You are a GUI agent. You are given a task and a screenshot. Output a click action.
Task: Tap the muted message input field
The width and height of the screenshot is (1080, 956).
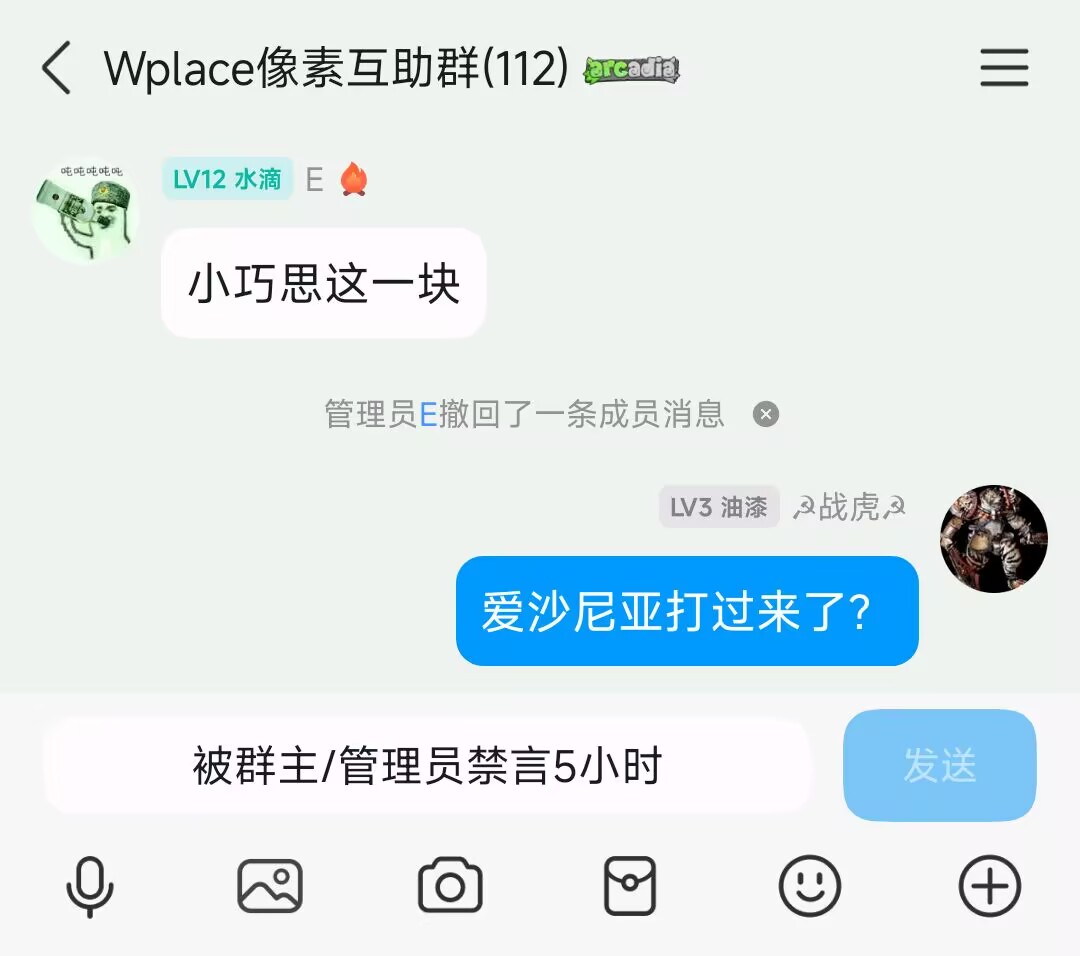pyautogui.click(x=427, y=767)
